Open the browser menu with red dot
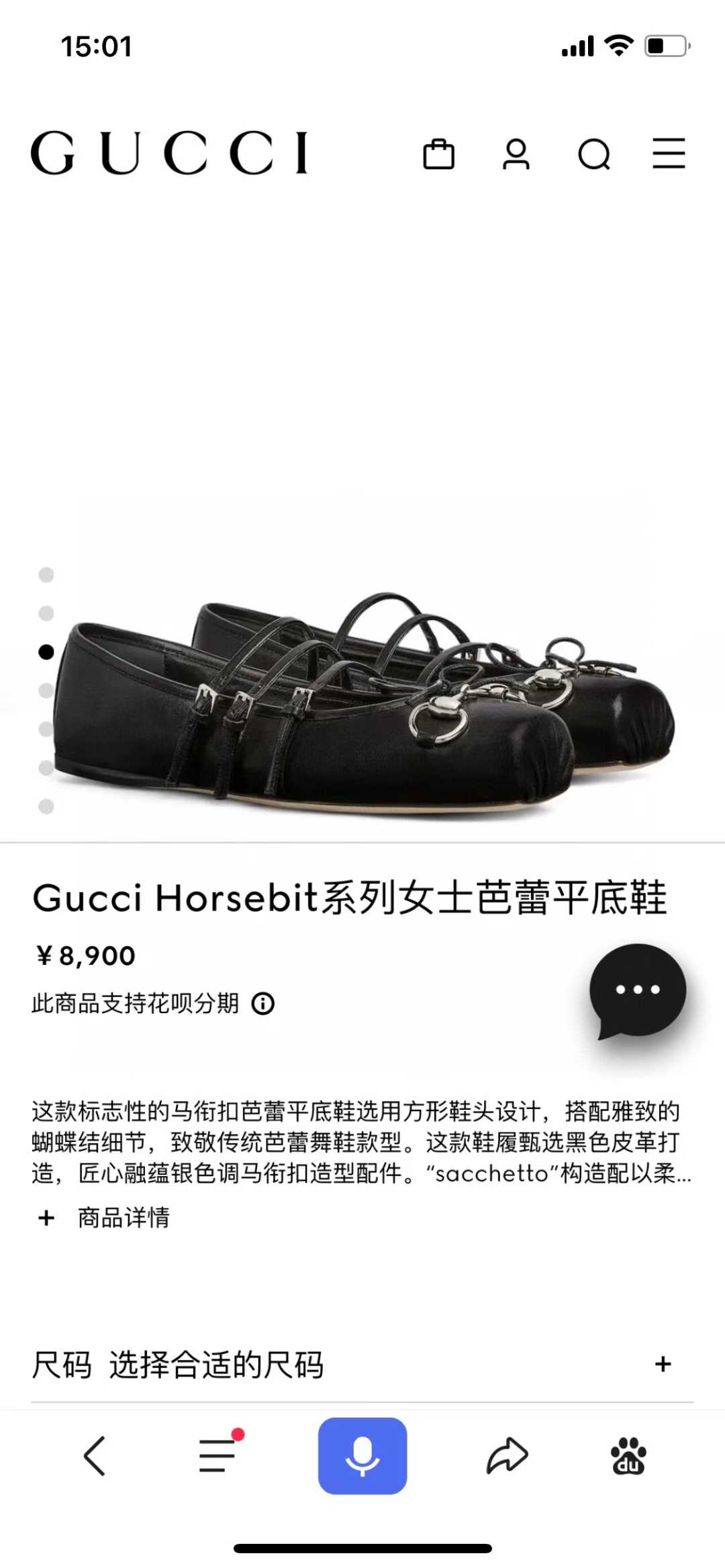This screenshot has width=725, height=1568. pyautogui.click(x=218, y=1456)
